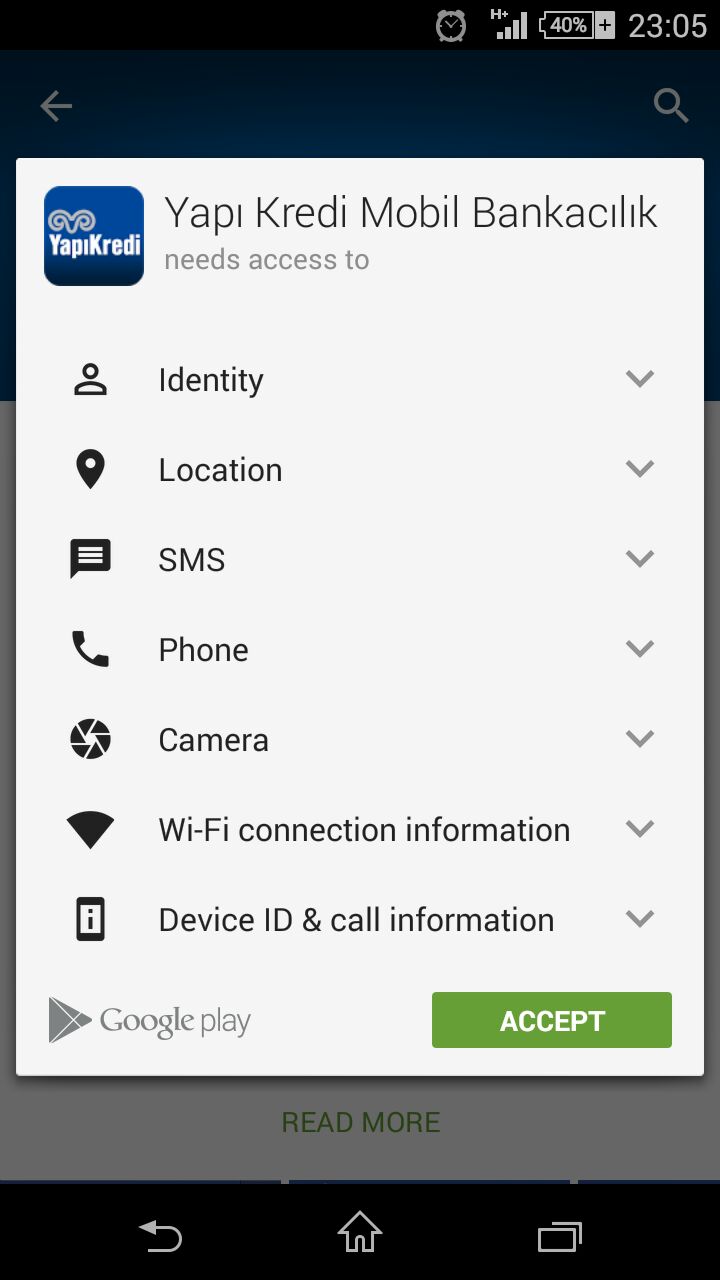Tap the system home button
Screen dimensions: 720x1280
point(360,1232)
